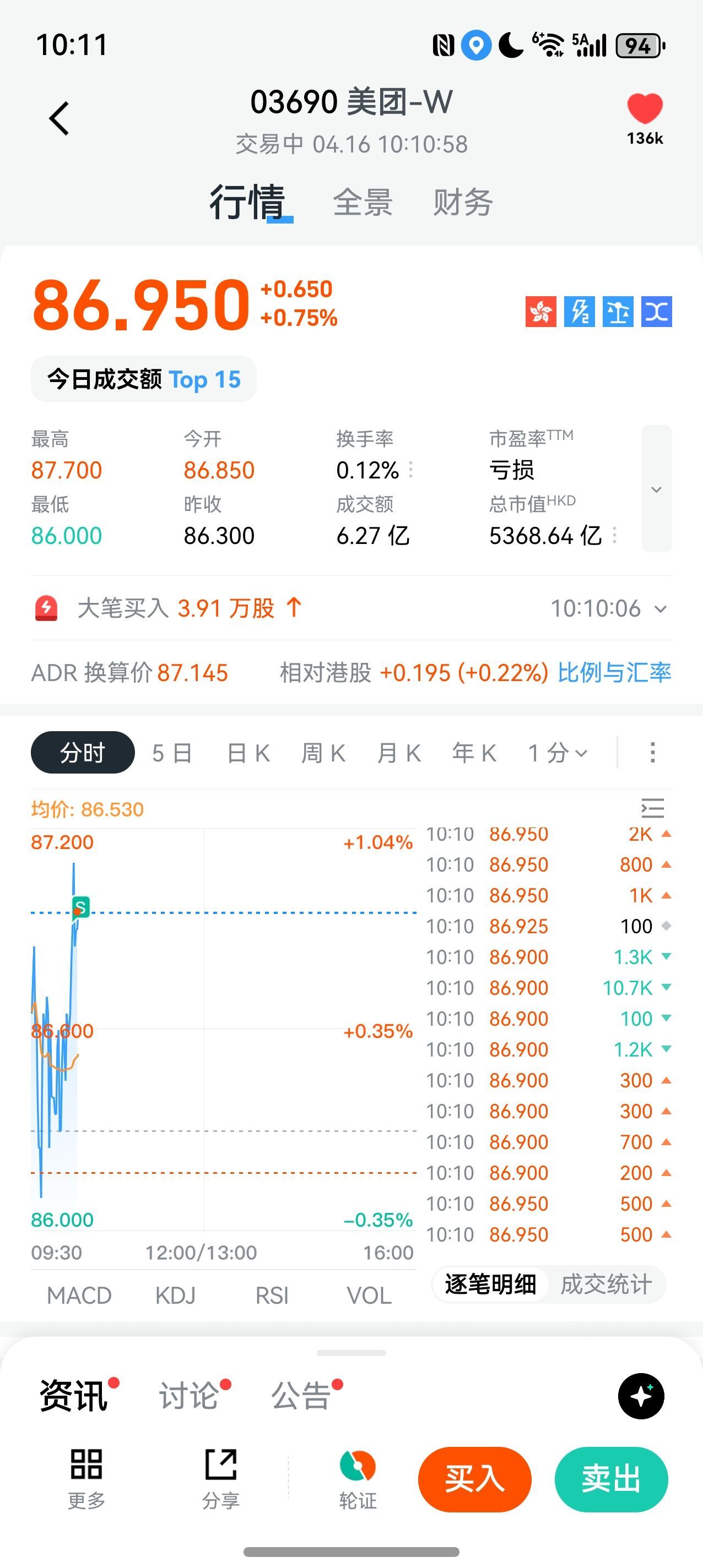Open the 1分 interval dropdown

[558, 753]
